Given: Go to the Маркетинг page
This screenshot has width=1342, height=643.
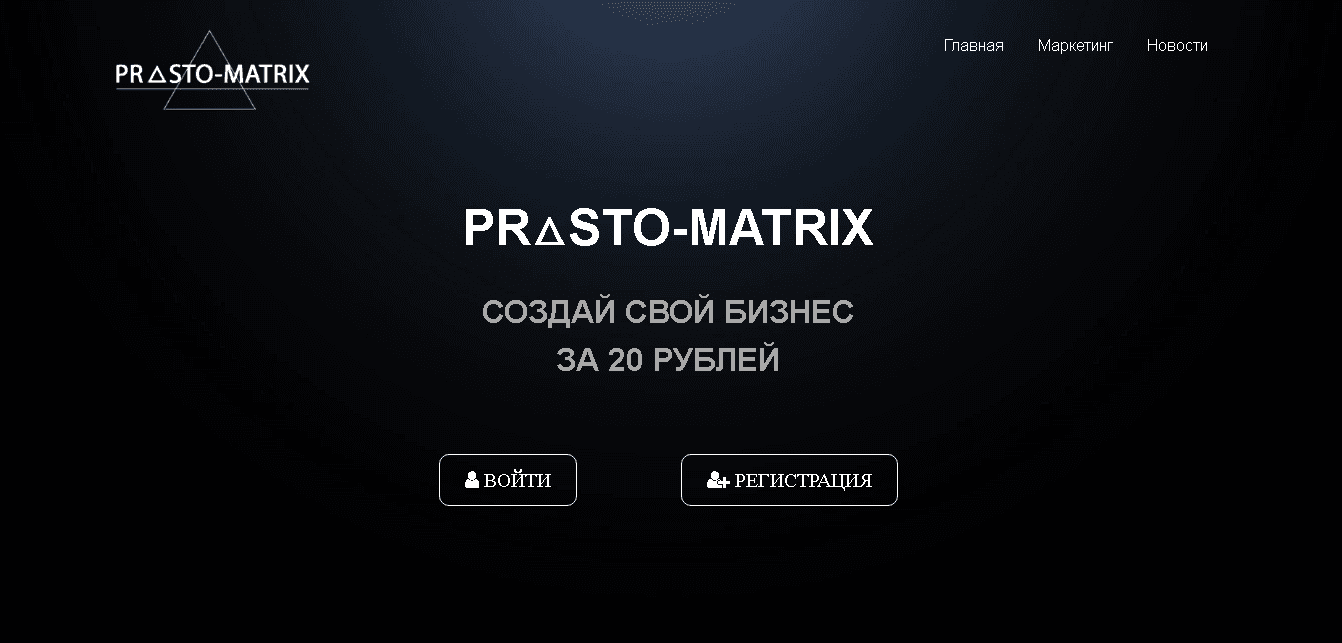Looking at the screenshot, I should pyautogui.click(x=1075, y=45).
